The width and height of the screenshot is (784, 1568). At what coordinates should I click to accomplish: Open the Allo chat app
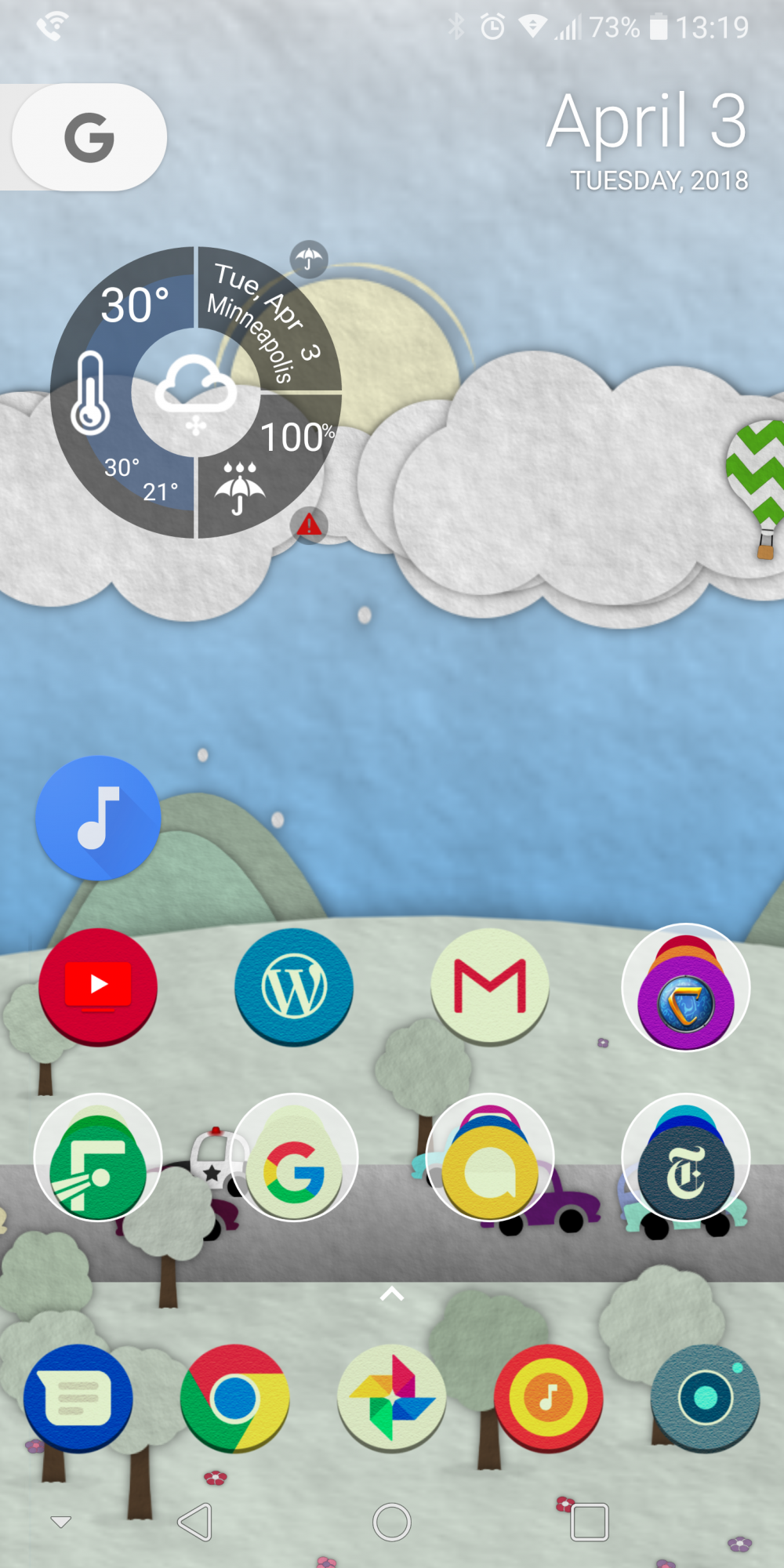click(490, 1157)
